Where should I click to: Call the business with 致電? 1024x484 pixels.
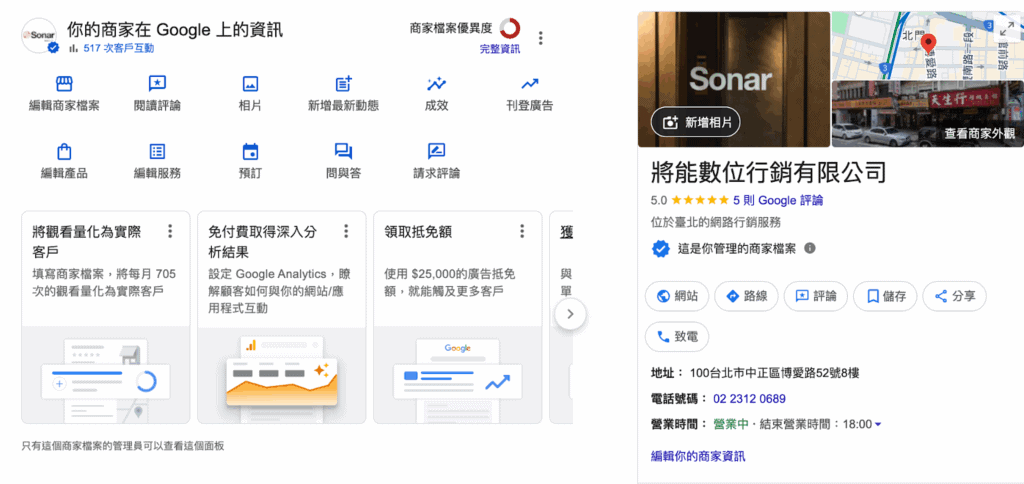(678, 338)
